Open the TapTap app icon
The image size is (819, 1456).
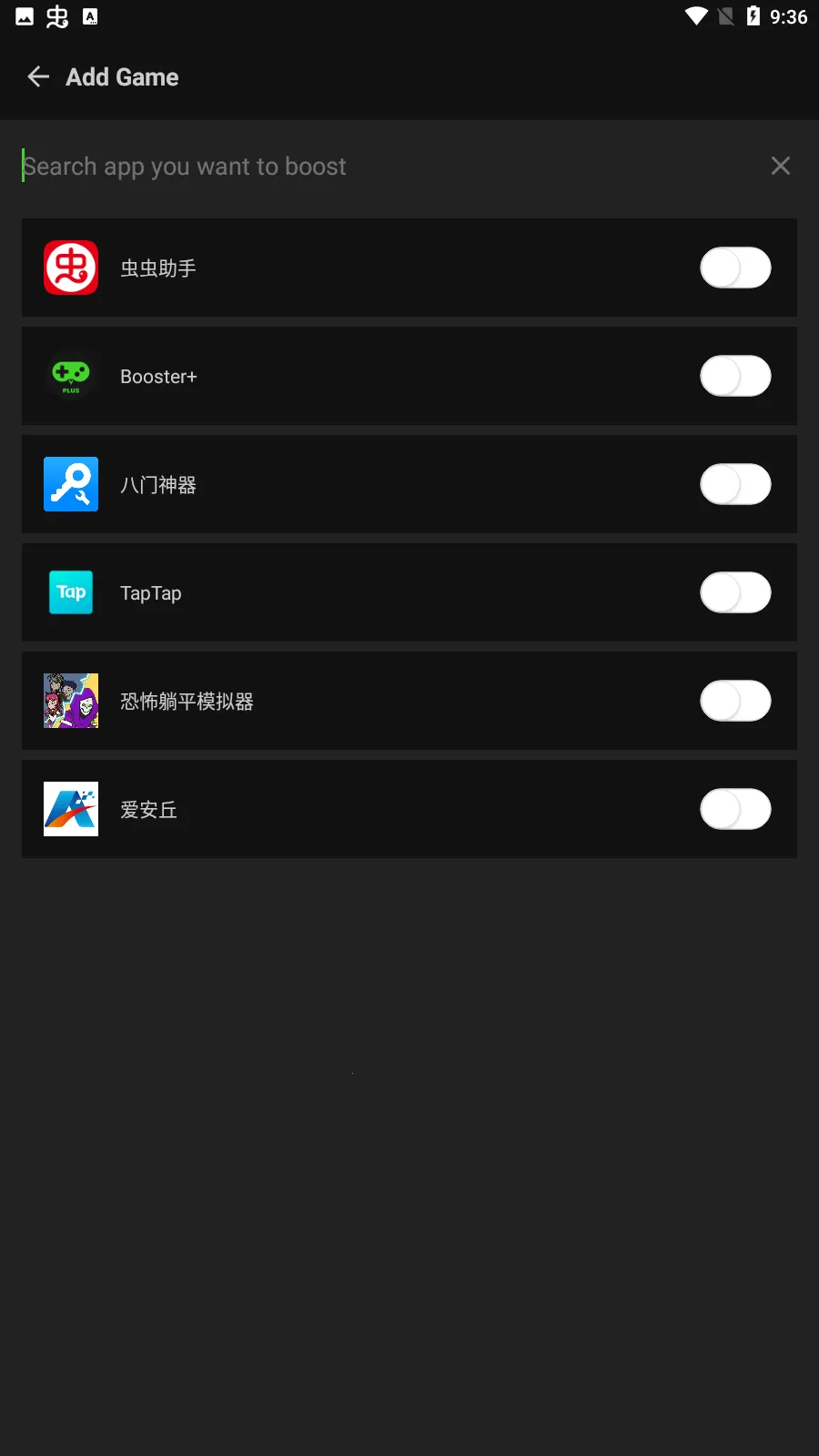click(71, 592)
